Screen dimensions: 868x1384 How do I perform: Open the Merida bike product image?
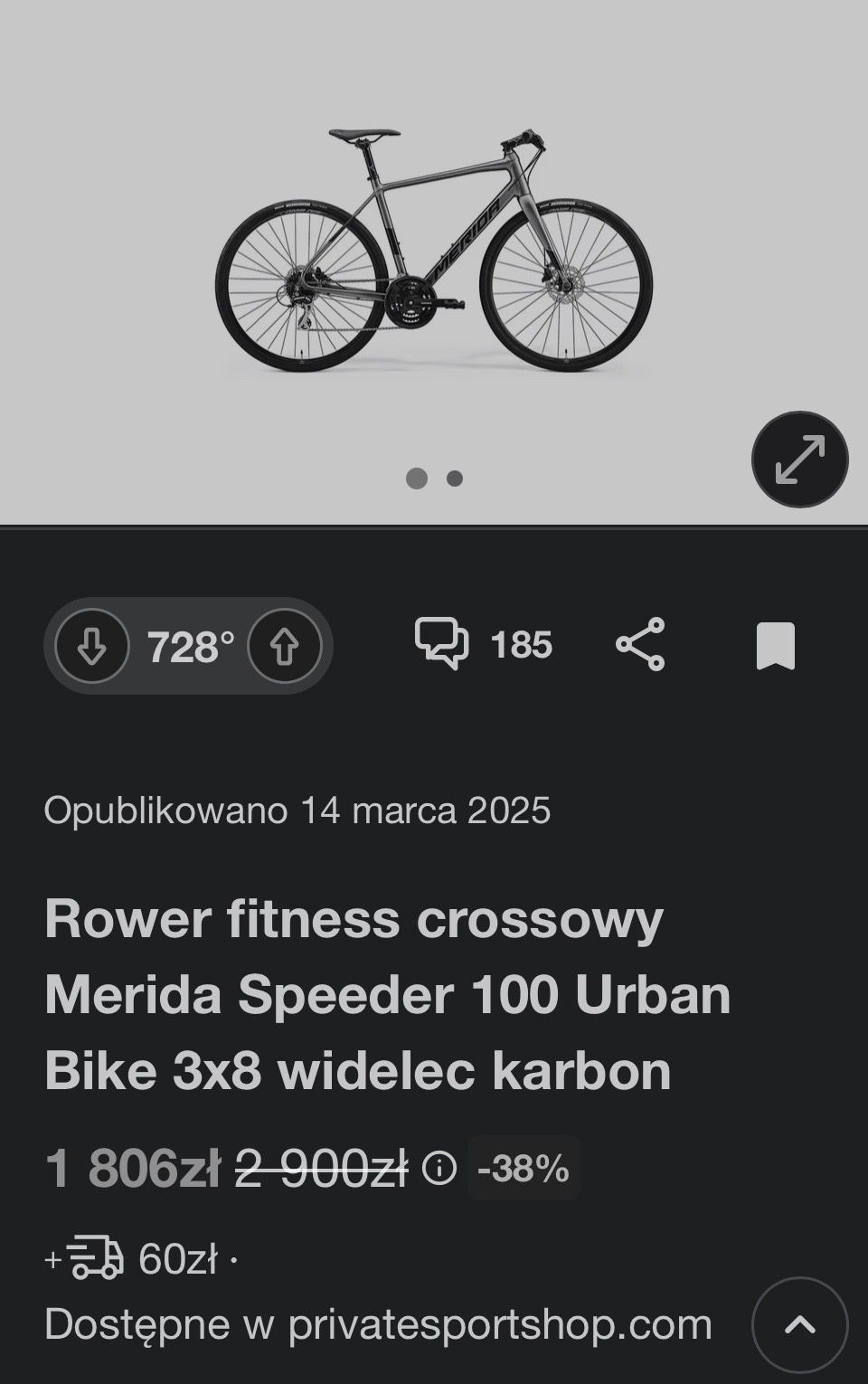(434, 249)
